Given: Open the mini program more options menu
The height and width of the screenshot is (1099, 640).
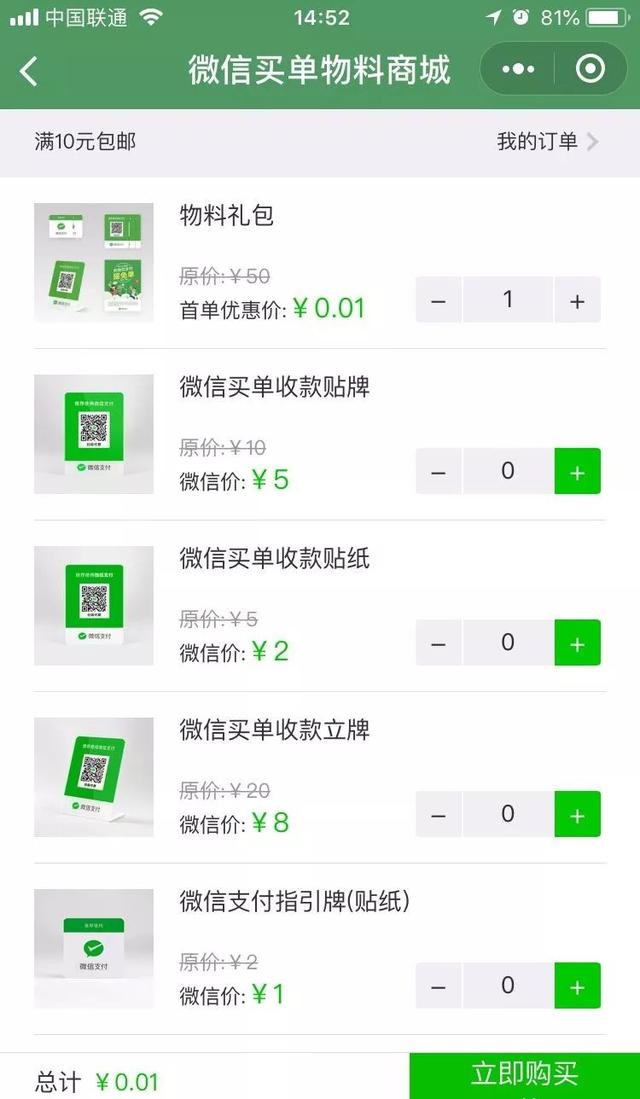Looking at the screenshot, I should 518,69.
